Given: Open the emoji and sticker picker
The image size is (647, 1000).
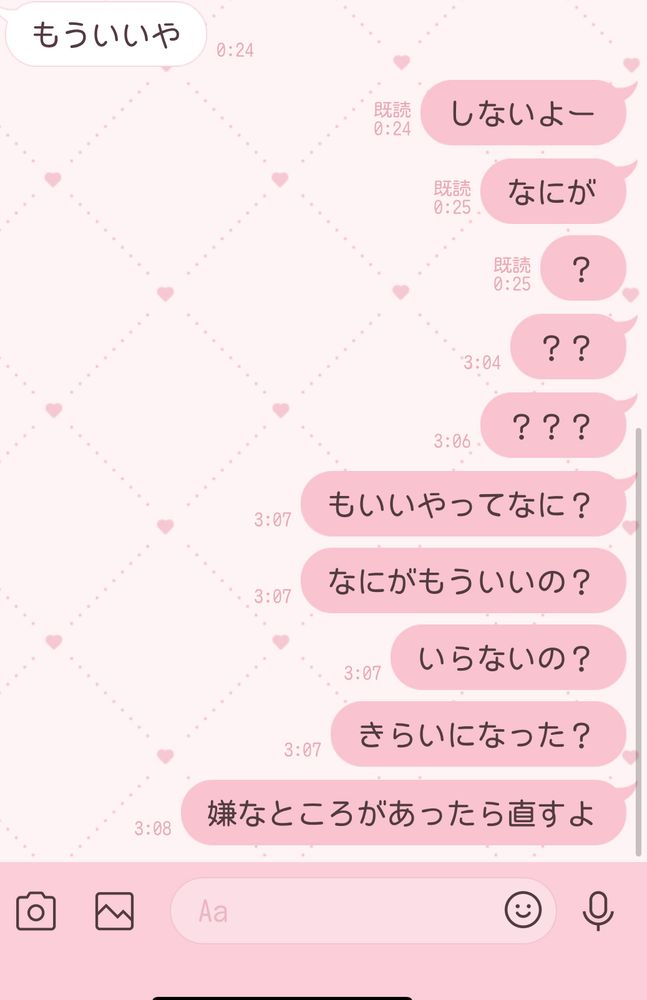Looking at the screenshot, I should click(523, 909).
